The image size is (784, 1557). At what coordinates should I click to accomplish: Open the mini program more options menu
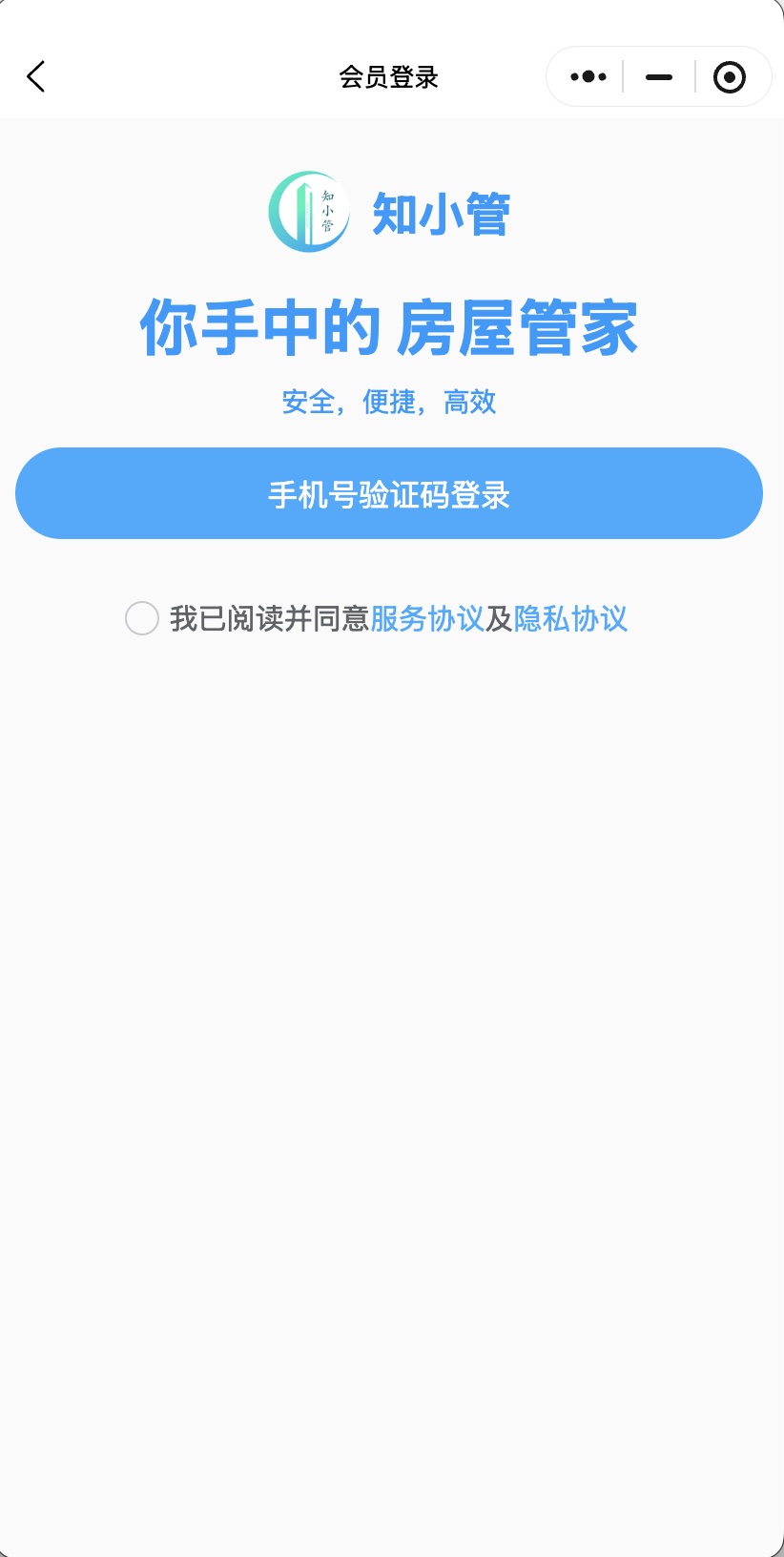(588, 76)
